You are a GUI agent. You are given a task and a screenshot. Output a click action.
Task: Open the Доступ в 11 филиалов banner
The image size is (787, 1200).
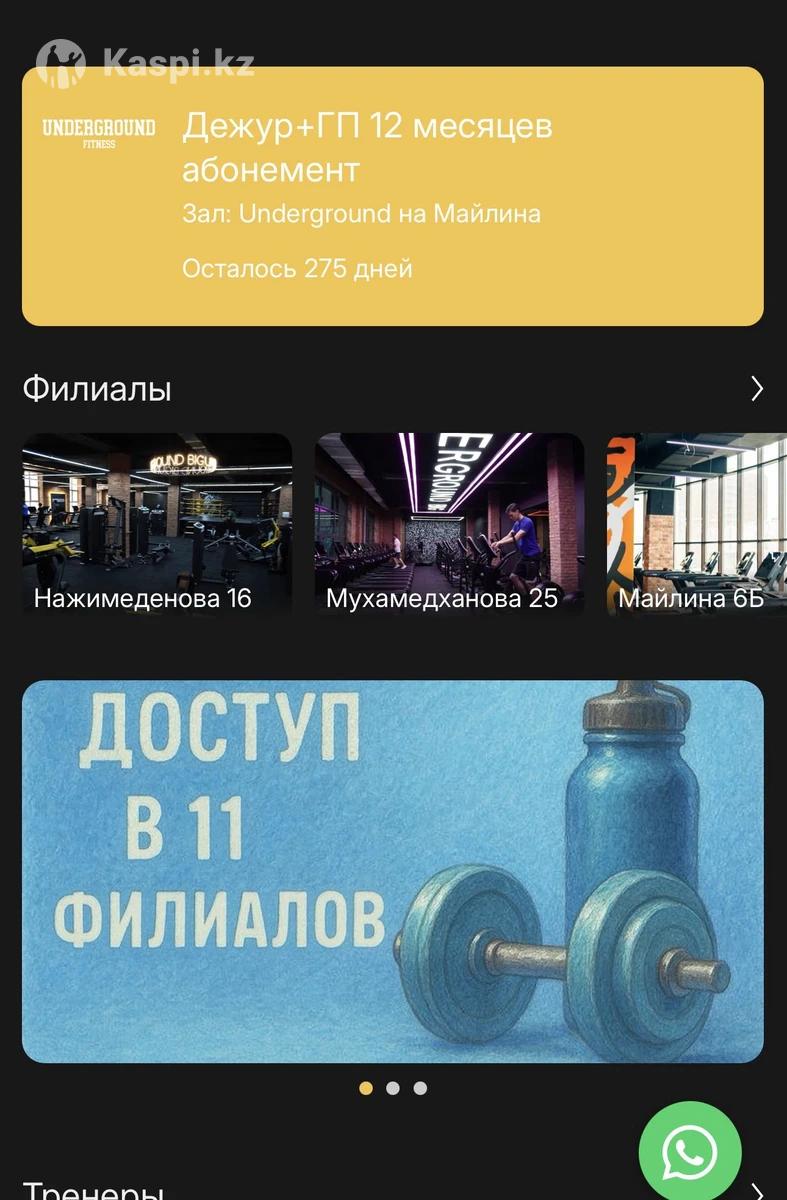[x=392, y=870]
